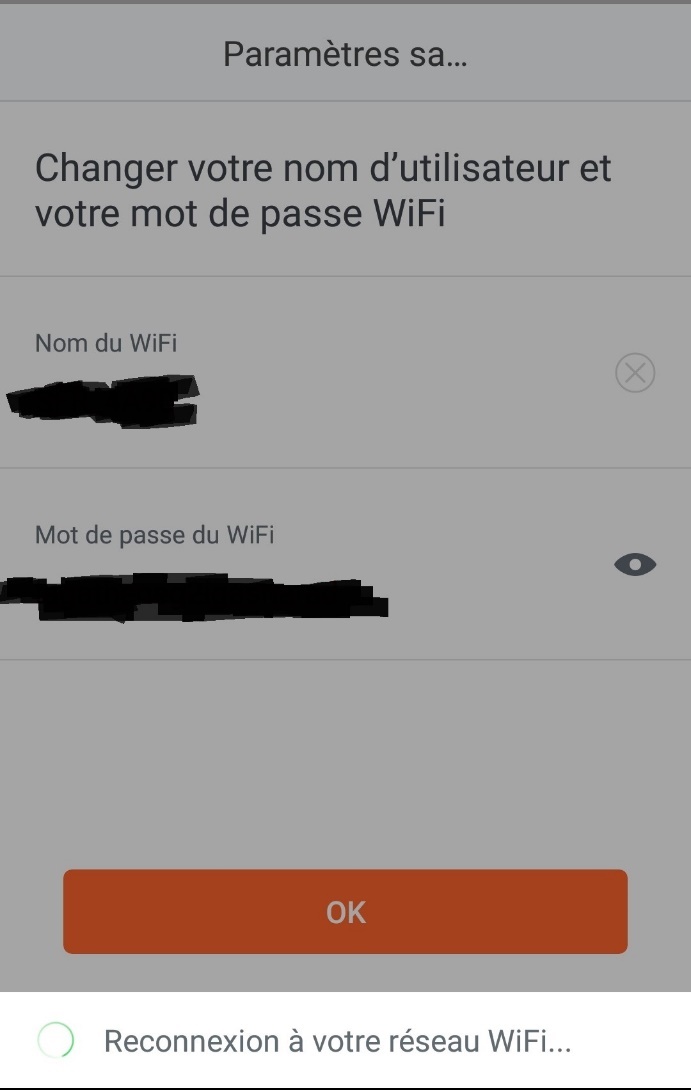
Task: Edit the Mot de passe du WiFi field
Action: tap(300, 595)
